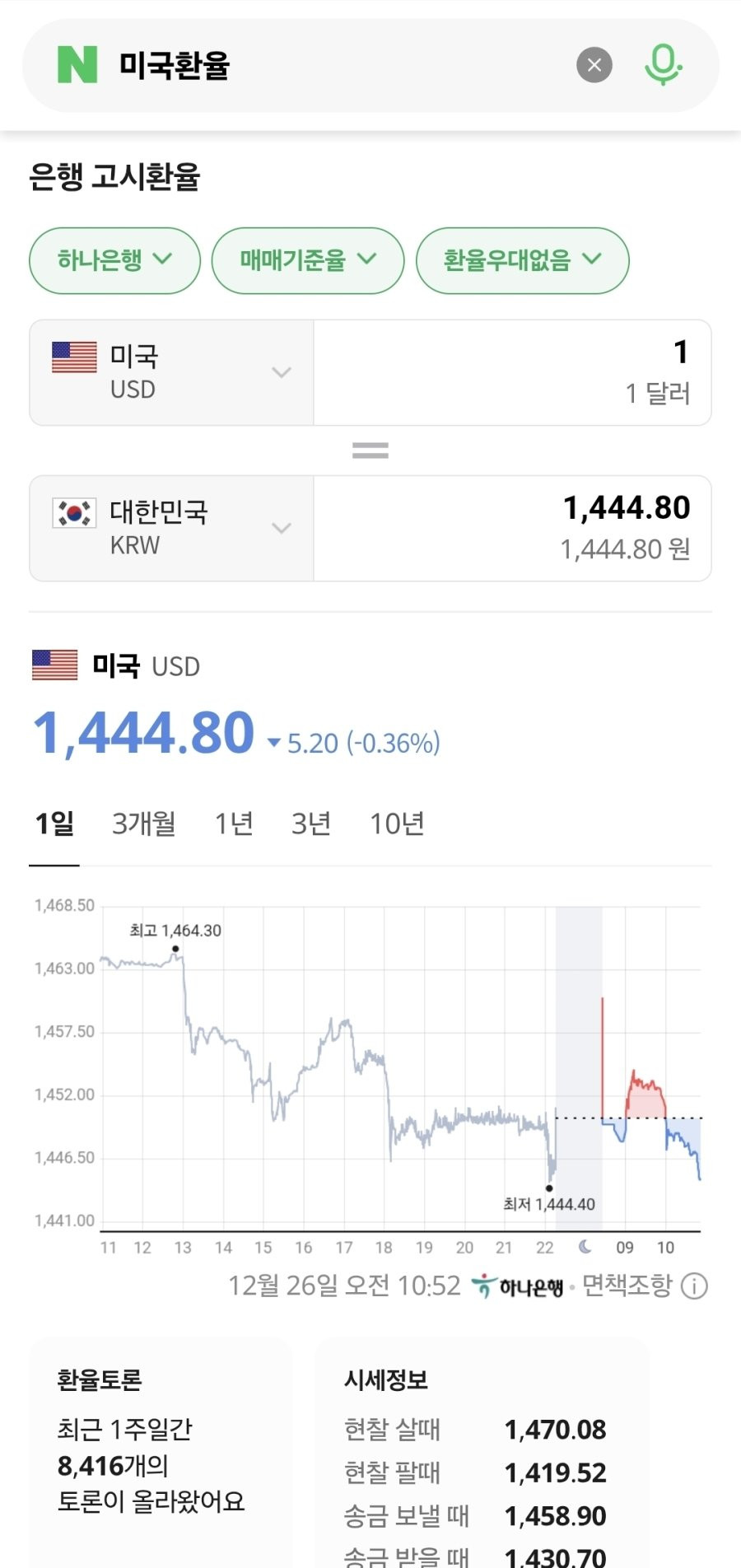Switch to the 3개월 chart tab
741x1568 pixels.
click(144, 824)
